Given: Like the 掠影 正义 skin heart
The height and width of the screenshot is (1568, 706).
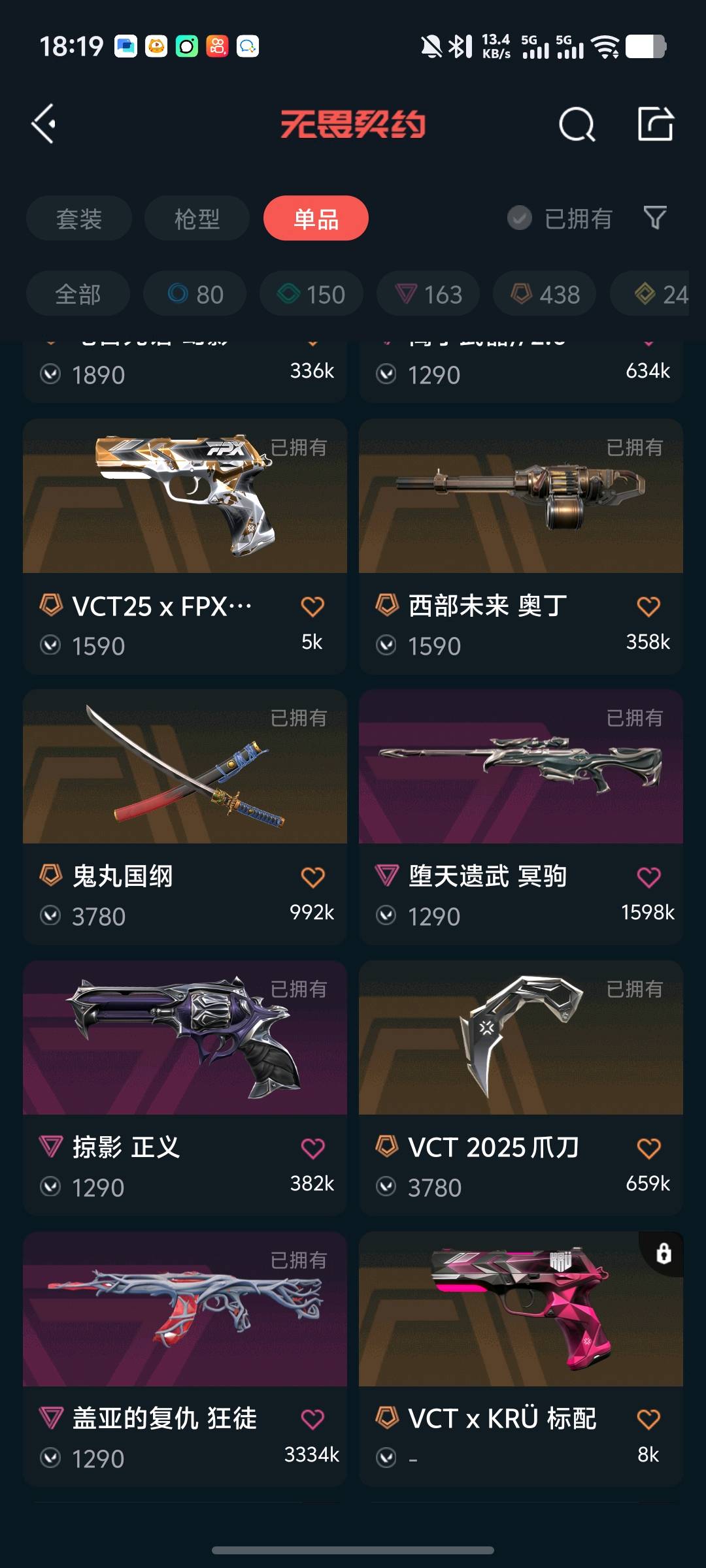Looking at the screenshot, I should click(x=312, y=1148).
